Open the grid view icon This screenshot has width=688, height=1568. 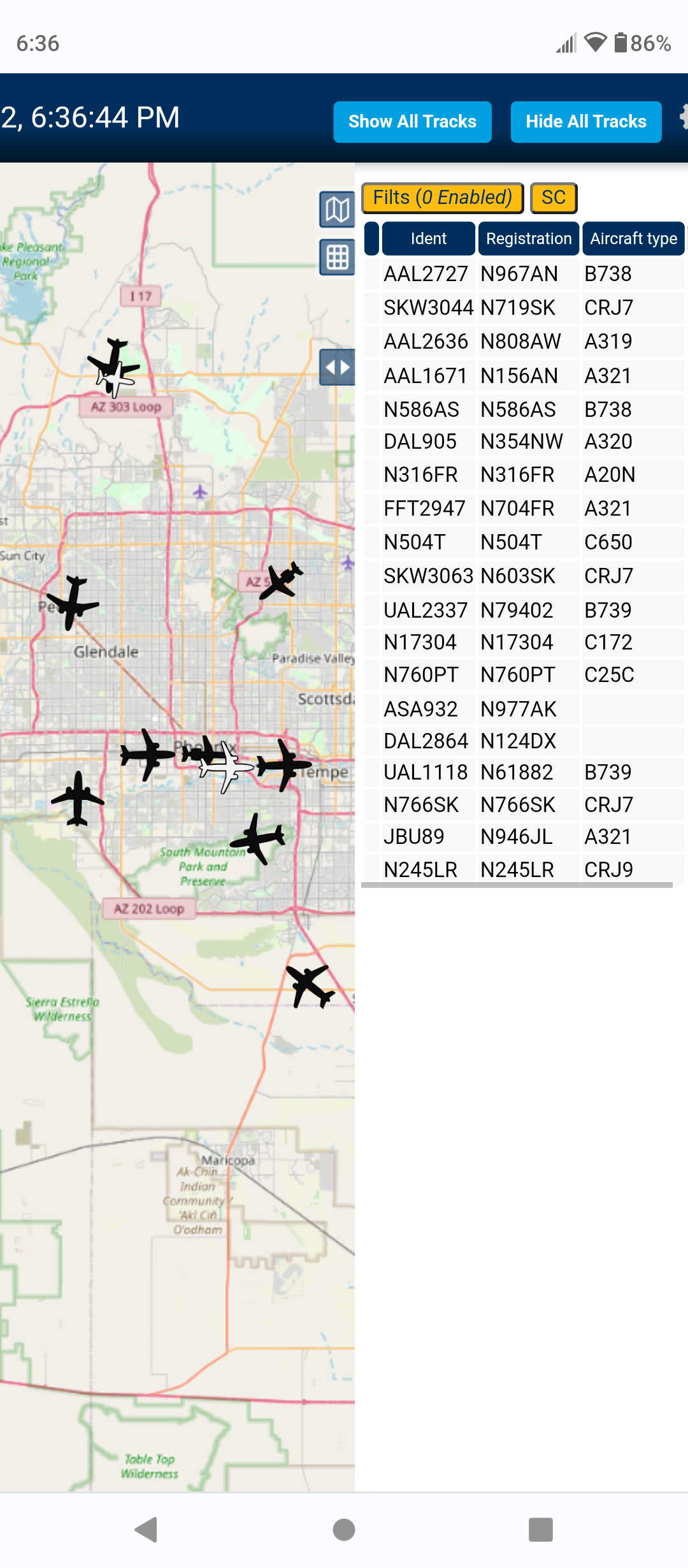(337, 258)
